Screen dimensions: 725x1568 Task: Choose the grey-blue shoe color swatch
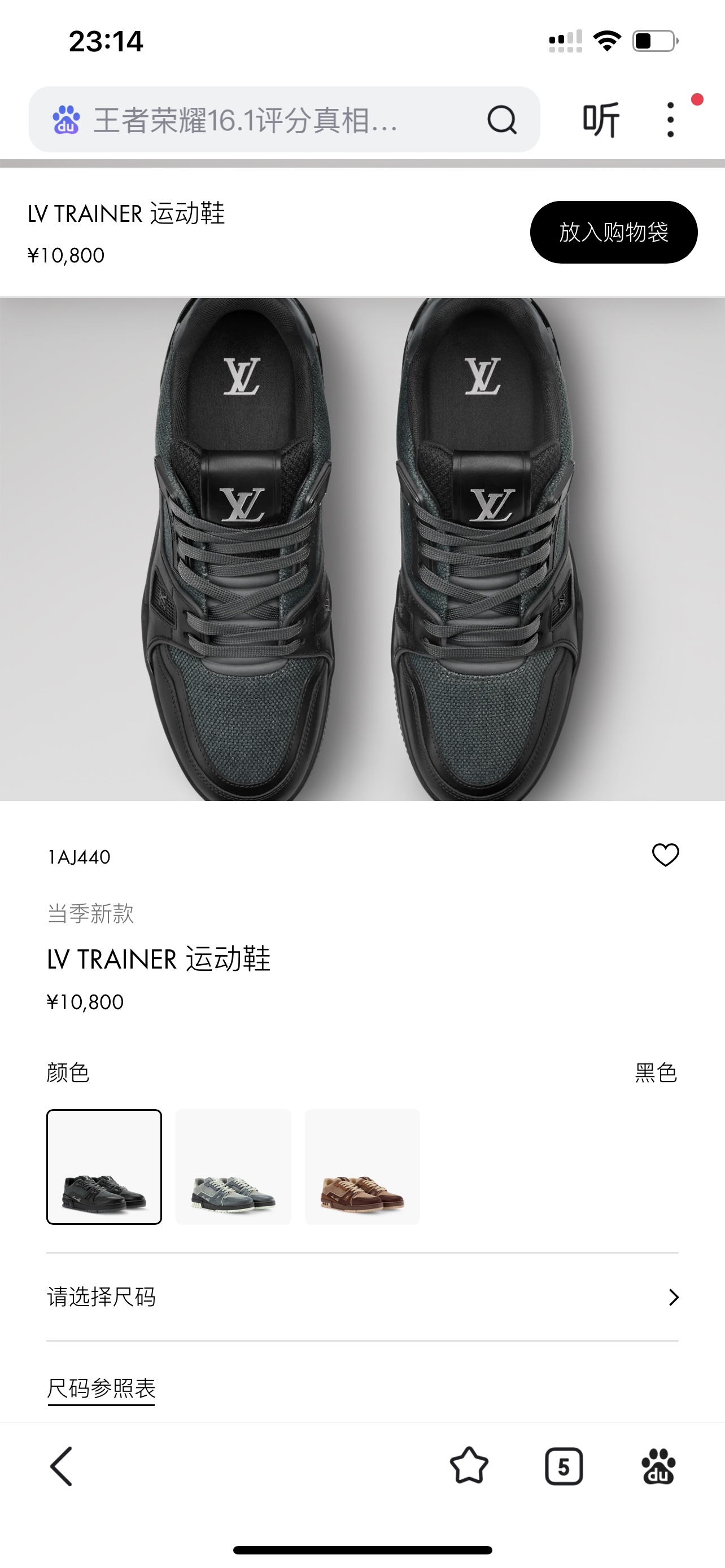pos(233,1166)
